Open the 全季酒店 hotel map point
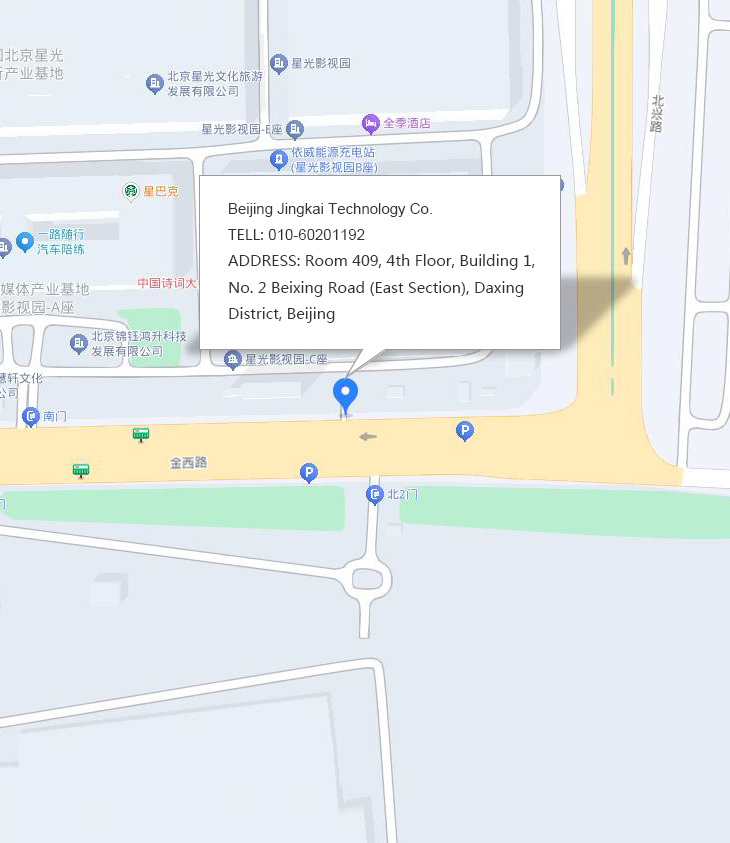Screen dimensions: 730x843 coord(371,123)
